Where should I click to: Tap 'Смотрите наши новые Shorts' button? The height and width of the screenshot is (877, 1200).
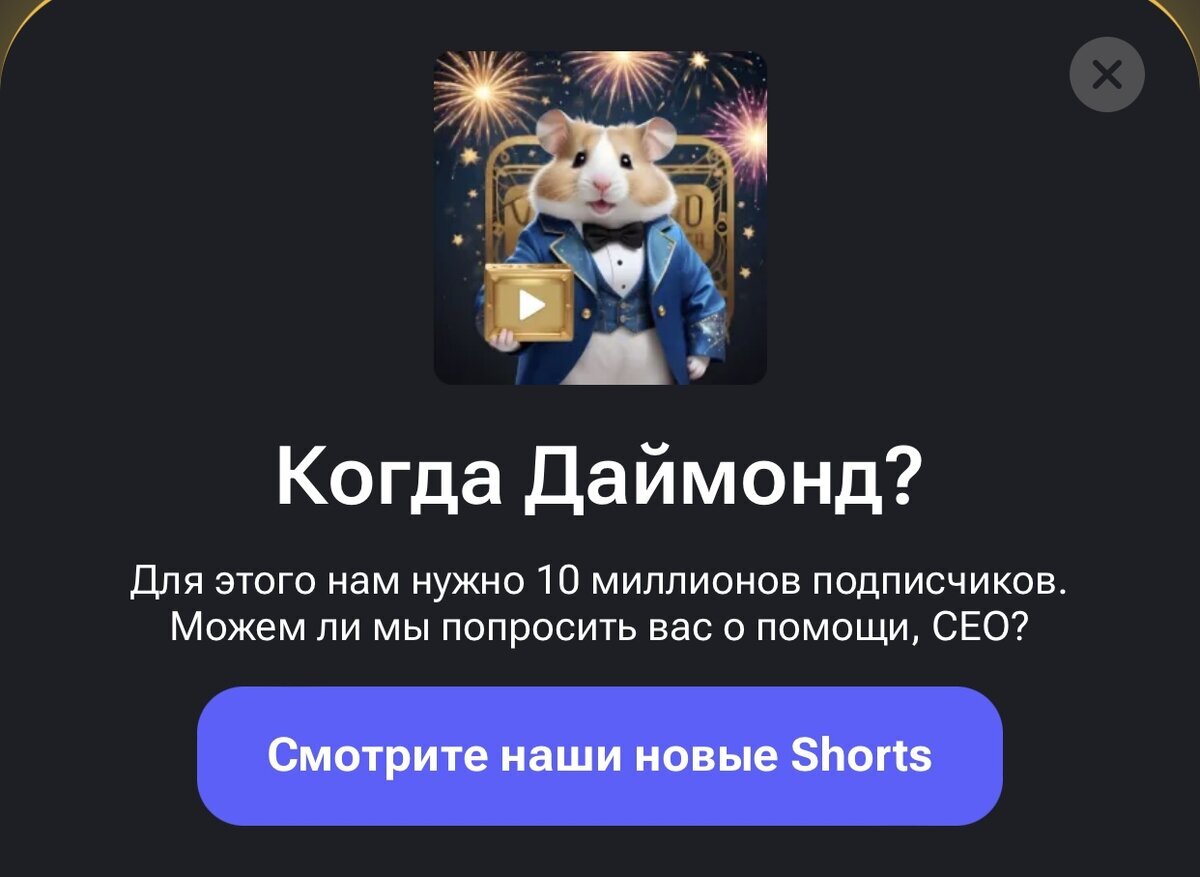click(x=599, y=756)
